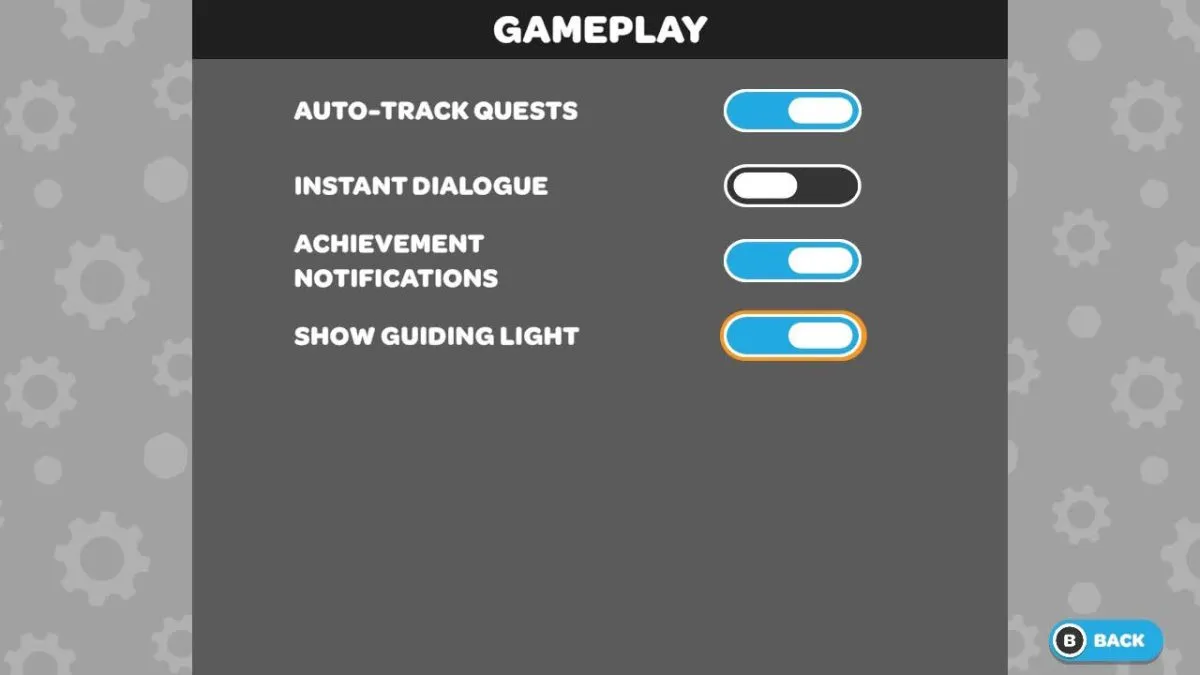Disable the Auto-Track Quests toggle
Viewport: 1200px width, 675px height.
tap(792, 111)
